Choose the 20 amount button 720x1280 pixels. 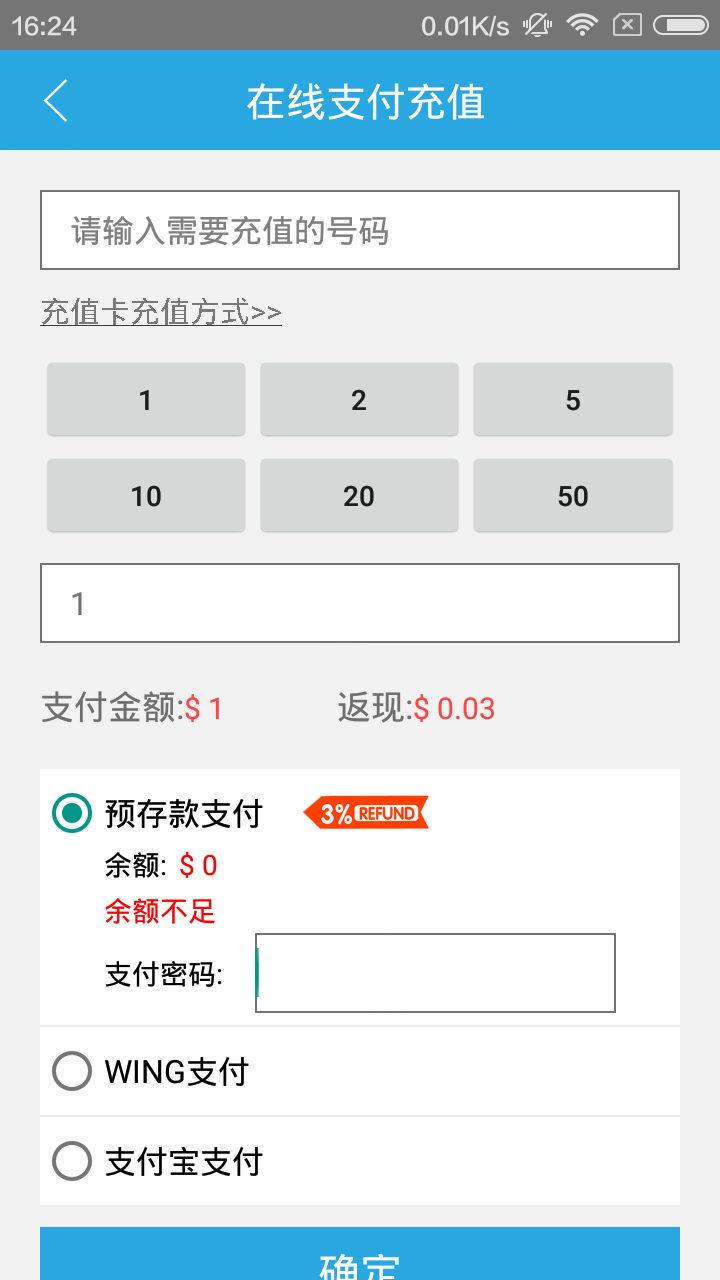click(x=359, y=496)
